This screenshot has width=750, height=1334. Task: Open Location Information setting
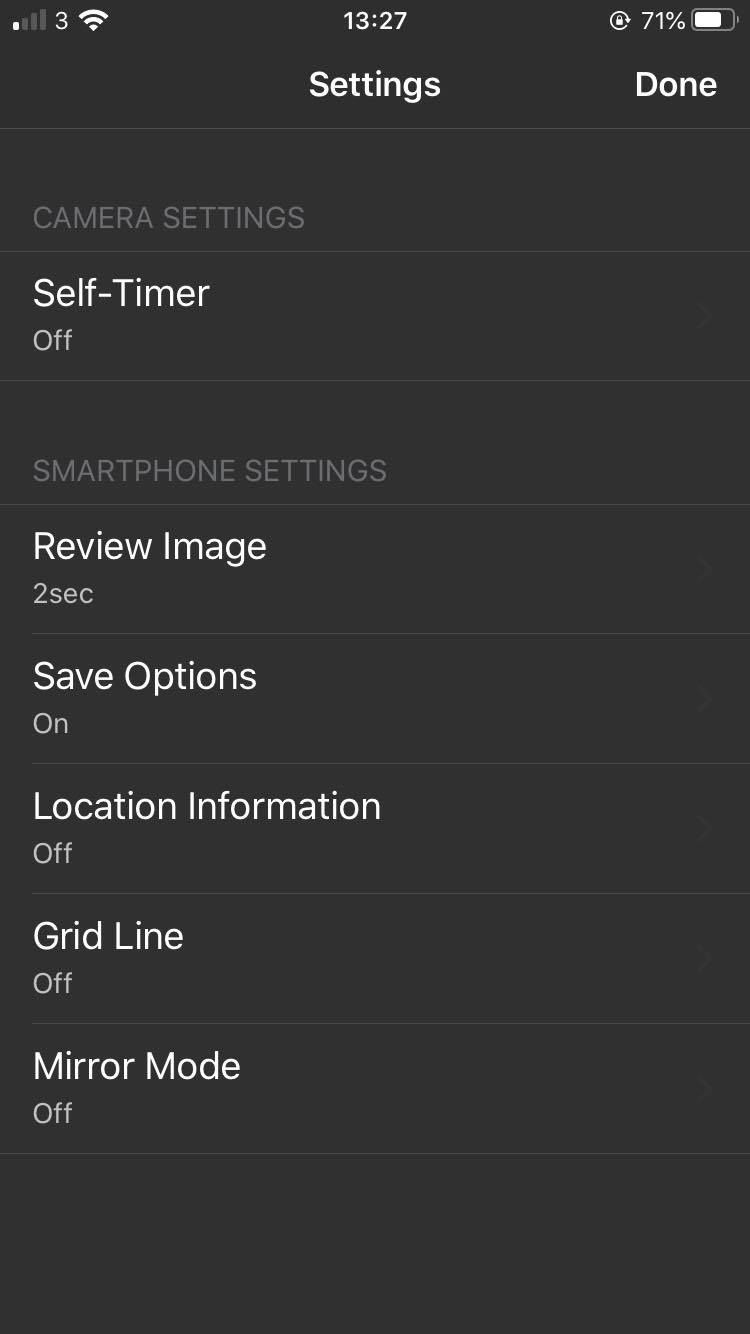pyautogui.click(x=375, y=829)
